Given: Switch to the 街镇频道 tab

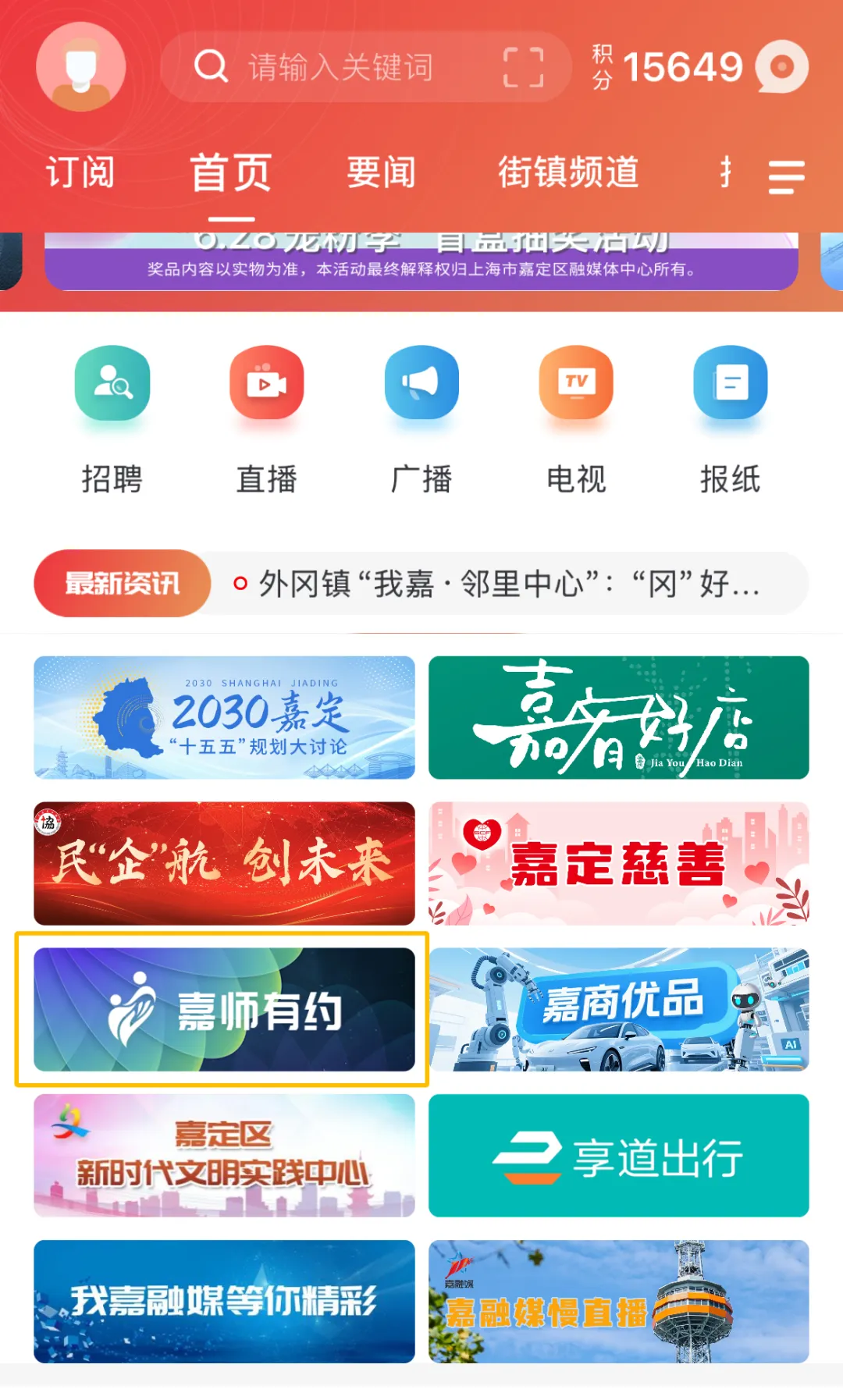Looking at the screenshot, I should tap(568, 172).
